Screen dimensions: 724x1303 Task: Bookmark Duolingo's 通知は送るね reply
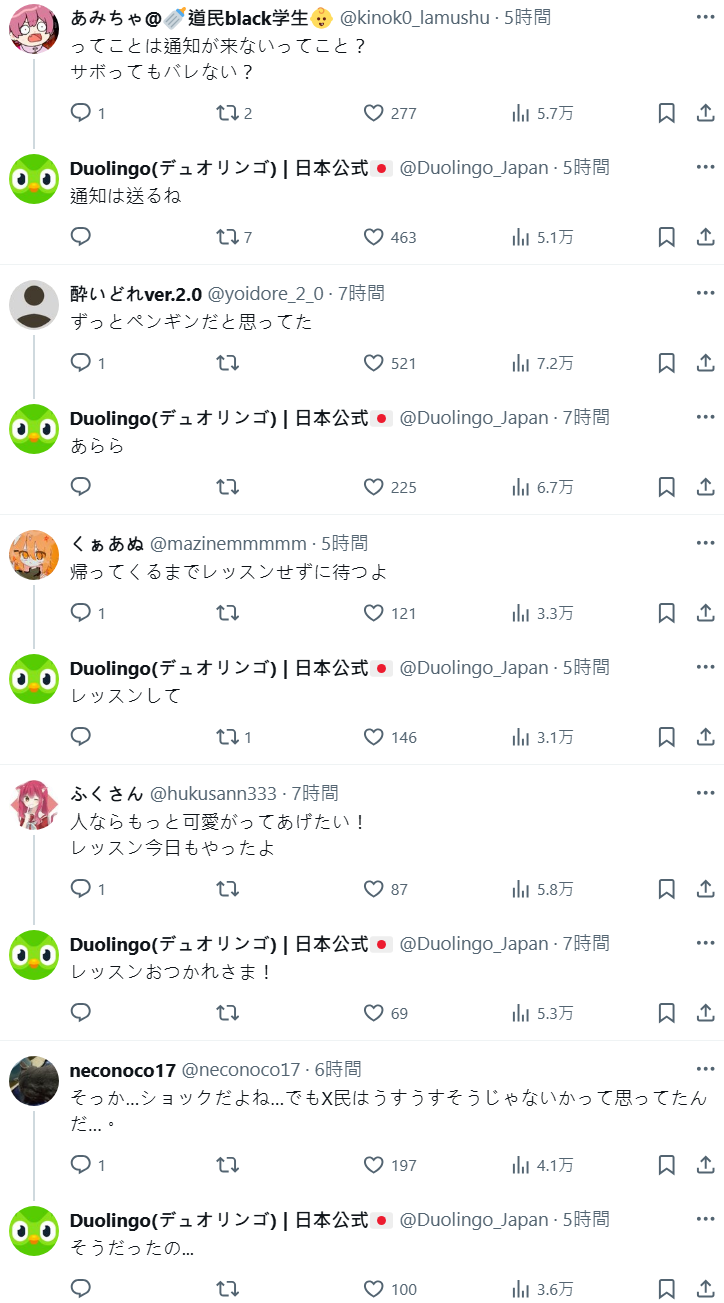[x=666, y=237]
